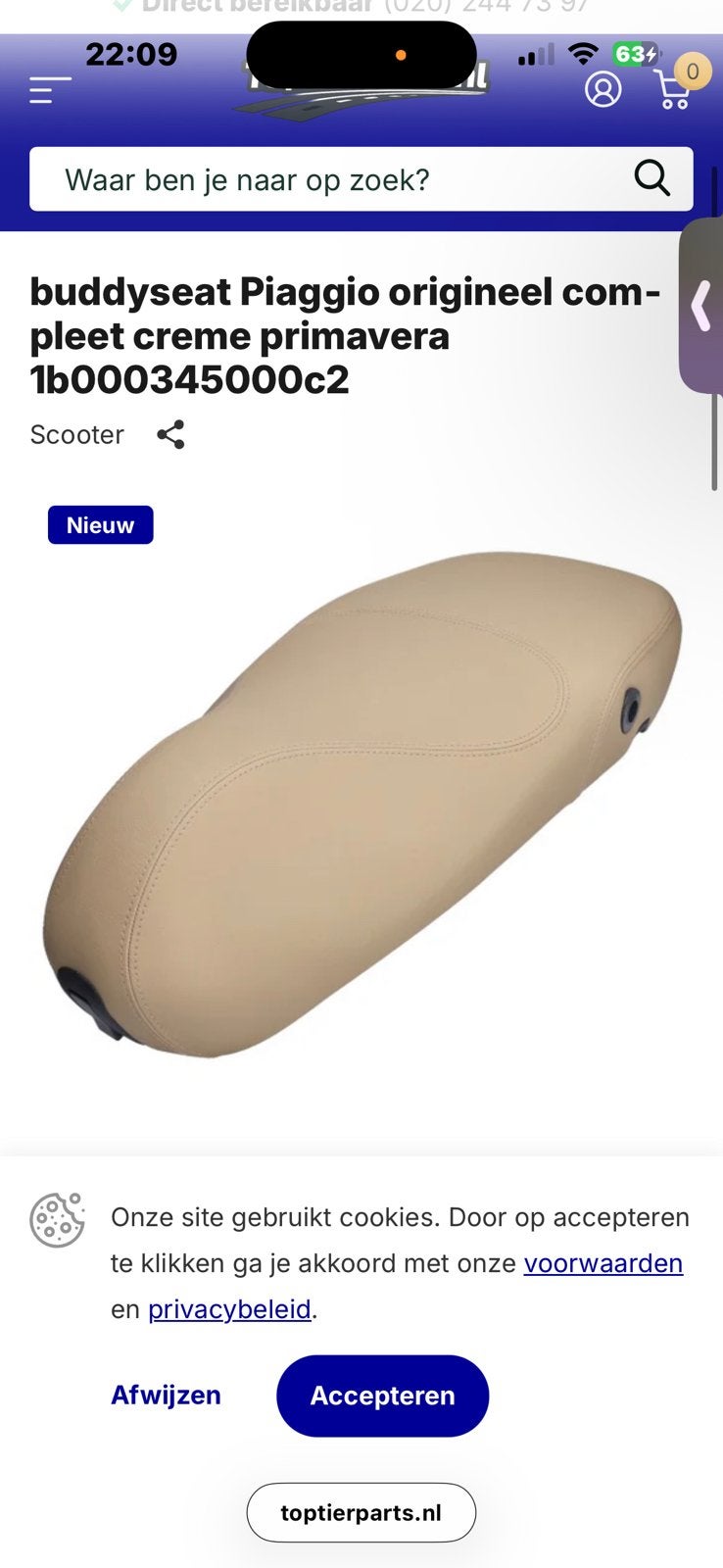Share this buddyseat product

tap(170, 434)
